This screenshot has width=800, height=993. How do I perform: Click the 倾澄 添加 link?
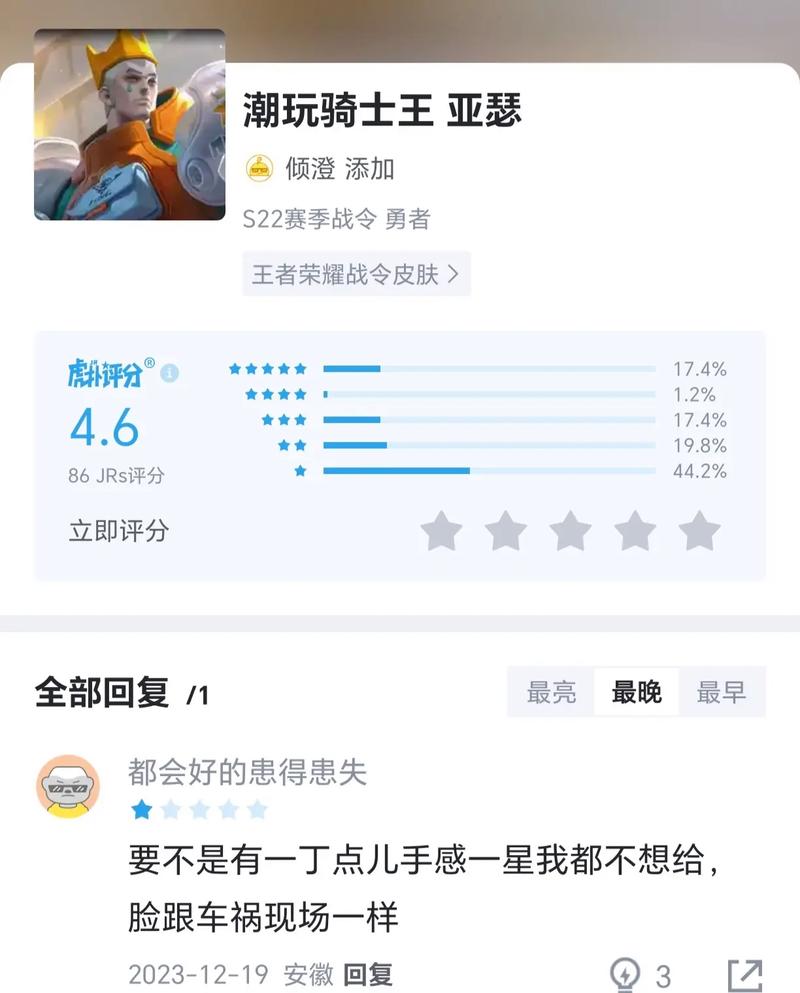coord(320,170)
